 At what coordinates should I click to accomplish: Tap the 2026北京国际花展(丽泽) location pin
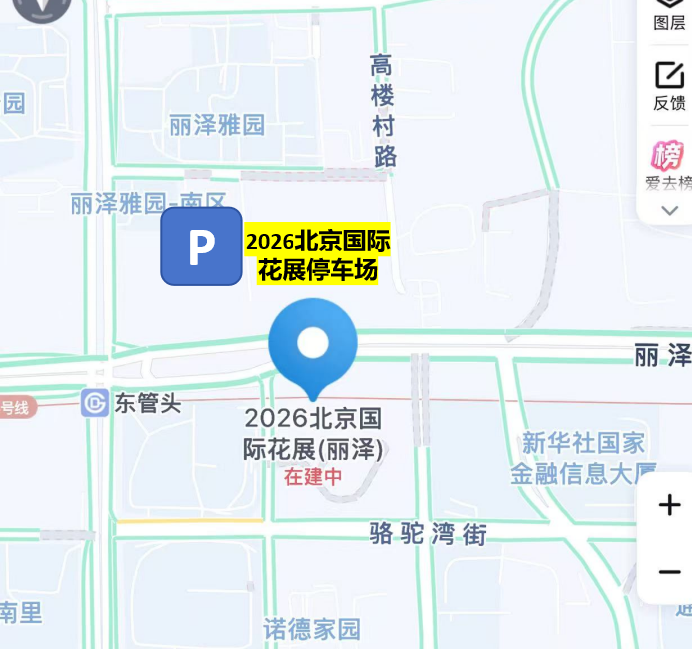[x=313, y=347]
